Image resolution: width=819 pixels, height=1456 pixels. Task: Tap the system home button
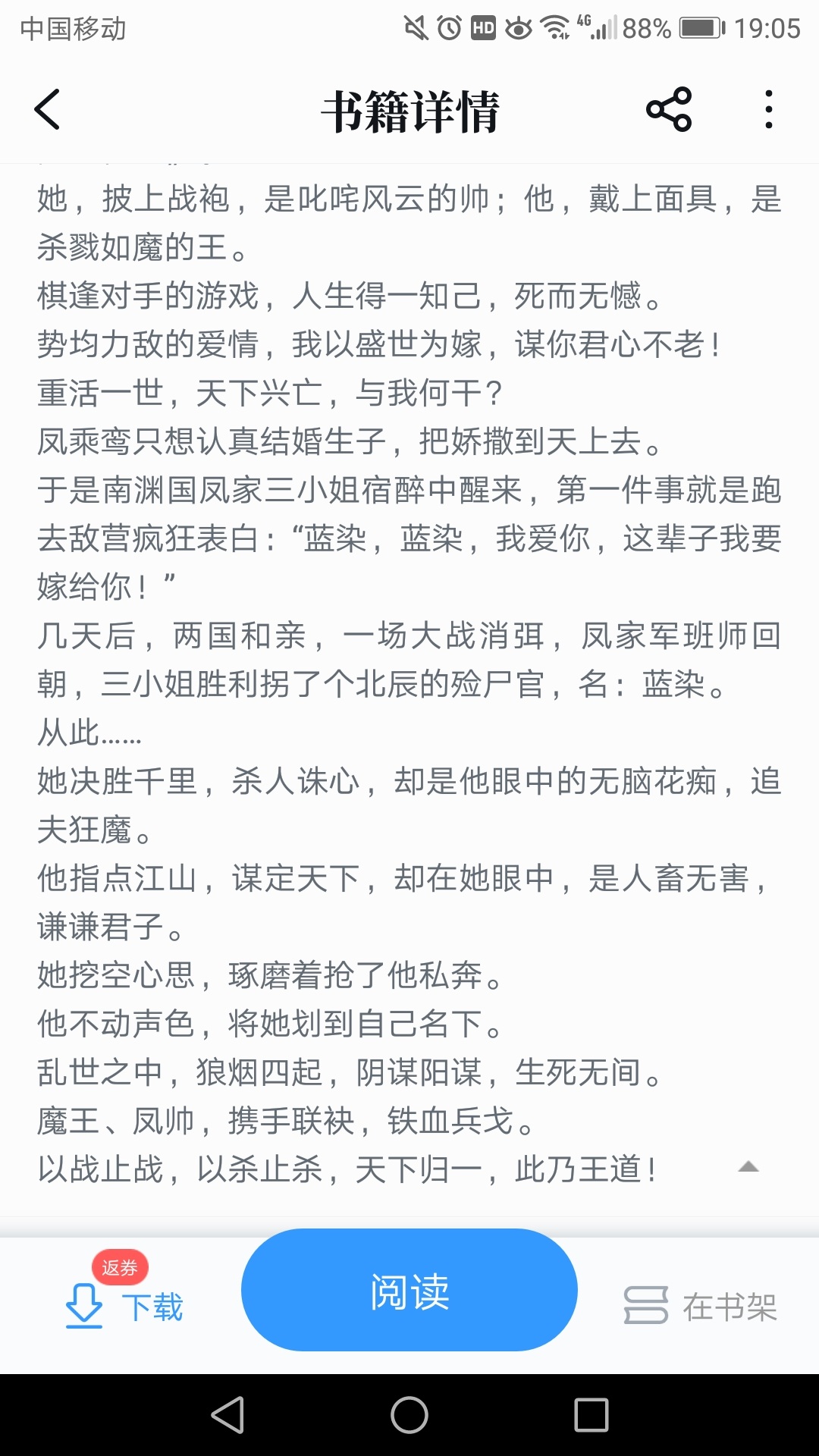tap(409, 1415)
